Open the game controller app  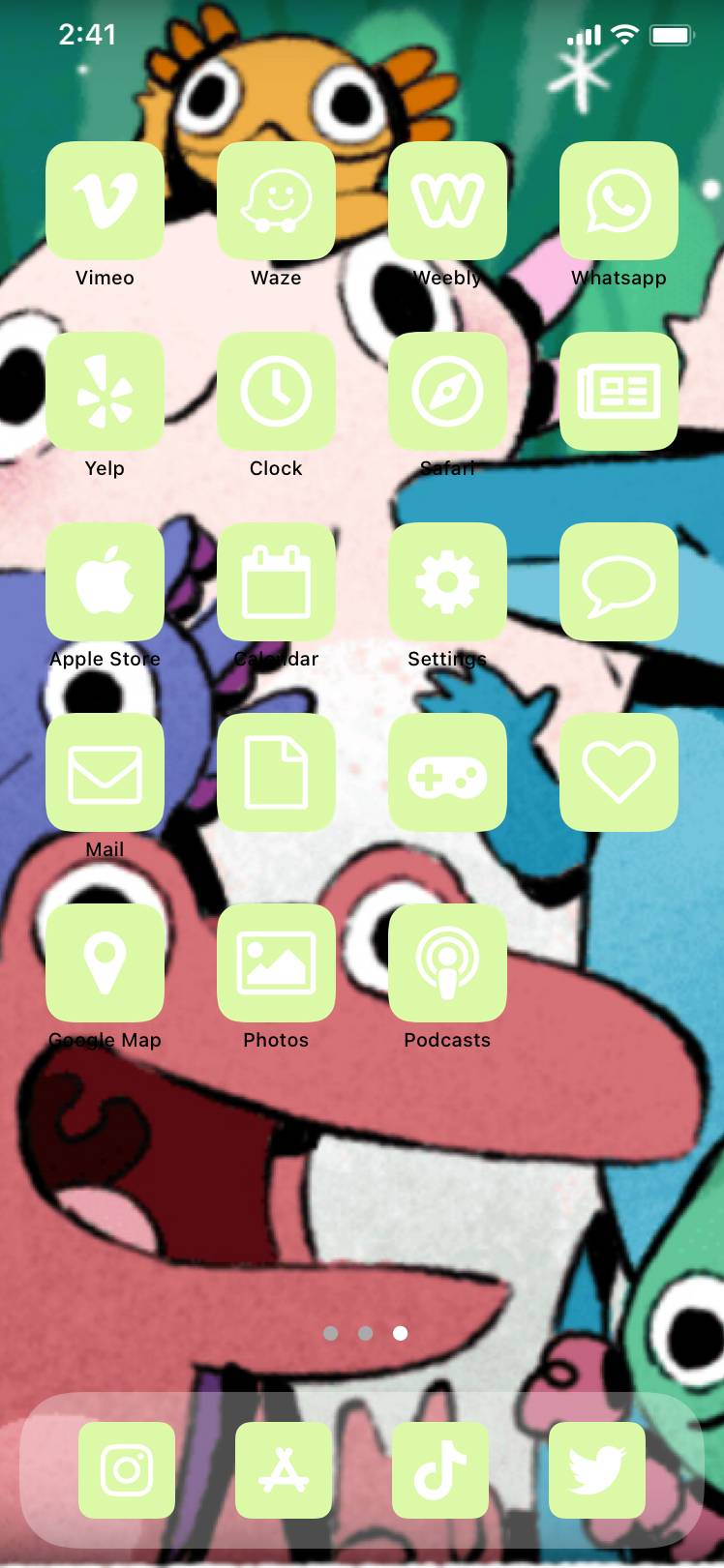click(x=447, y=772)
